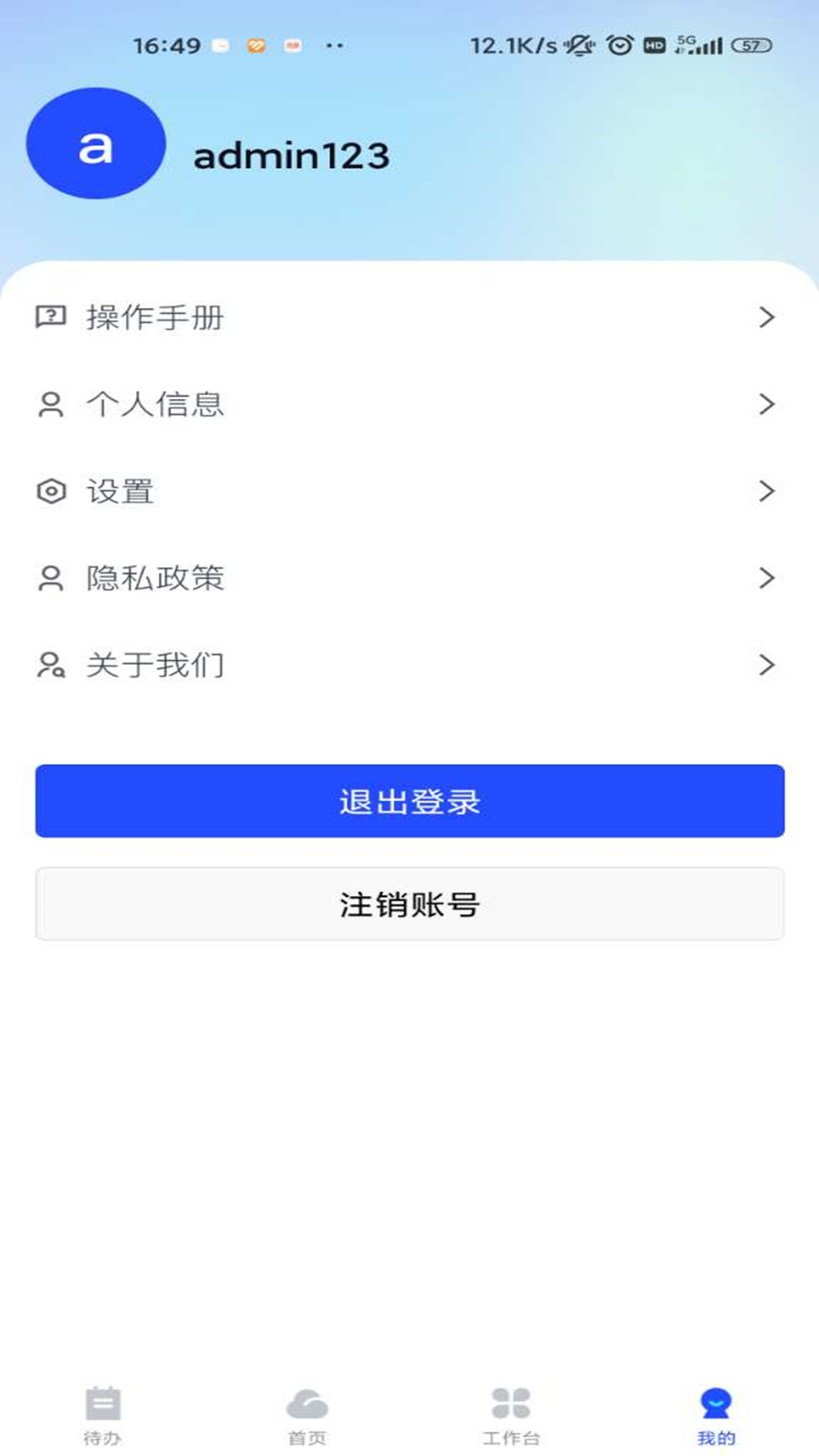Select the 我的 tab

(x=716, y=1415)
